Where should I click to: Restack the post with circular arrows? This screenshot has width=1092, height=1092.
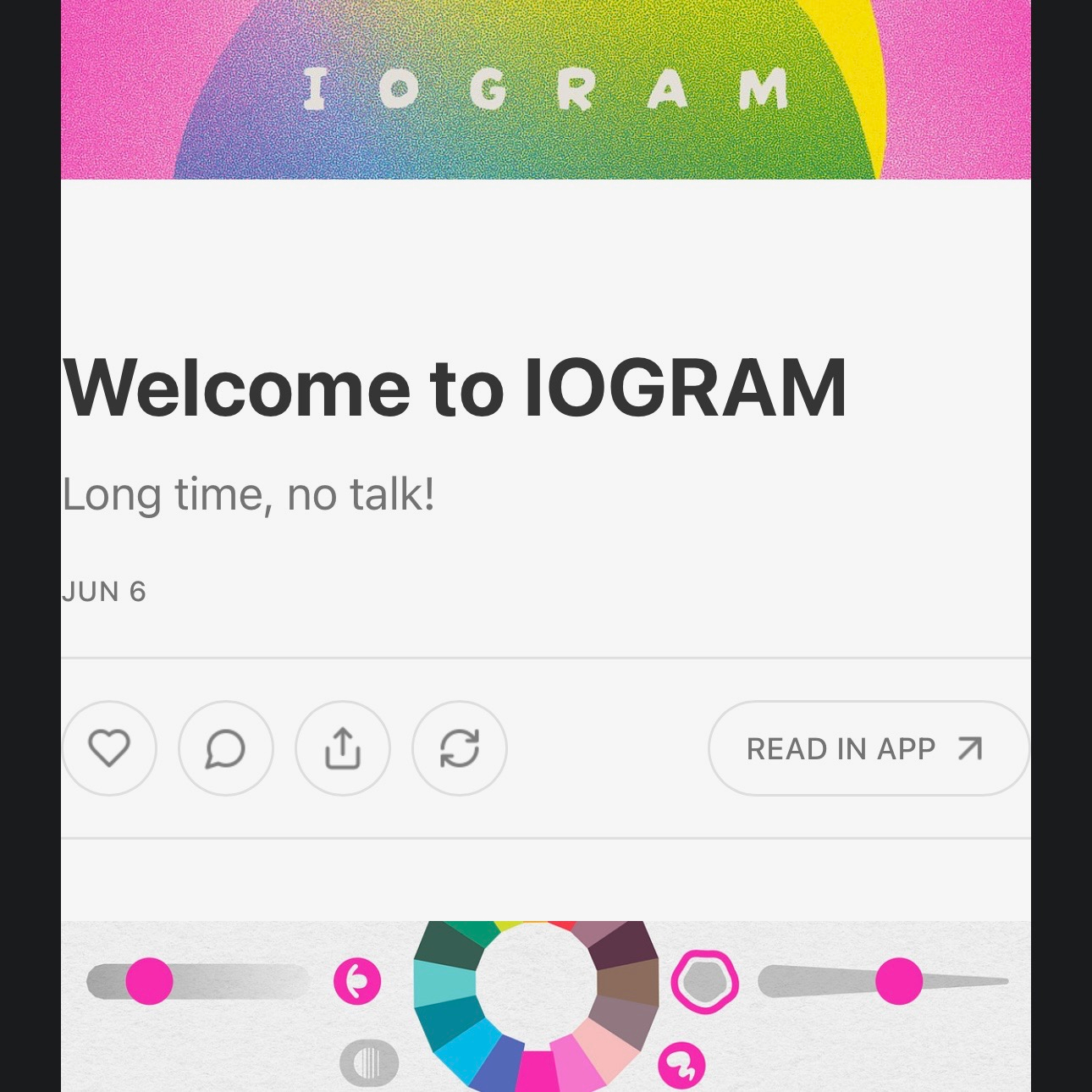click(459, 748)
